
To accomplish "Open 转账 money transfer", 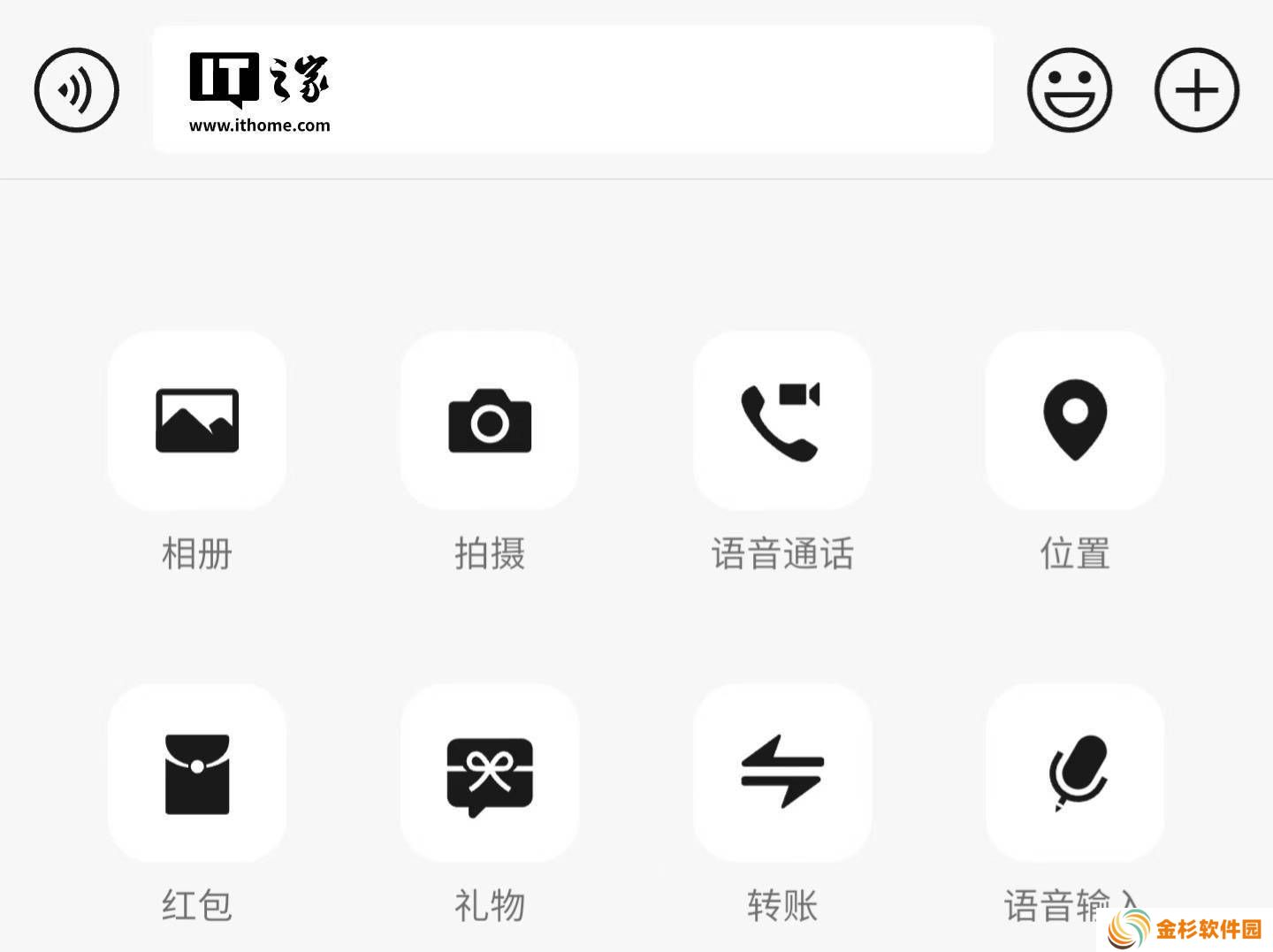I will pos(781,773).
